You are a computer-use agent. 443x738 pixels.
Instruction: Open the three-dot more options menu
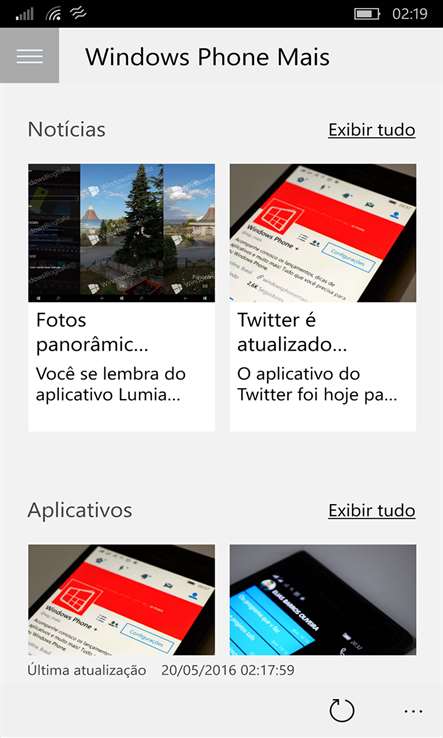[x=413, y=711]
